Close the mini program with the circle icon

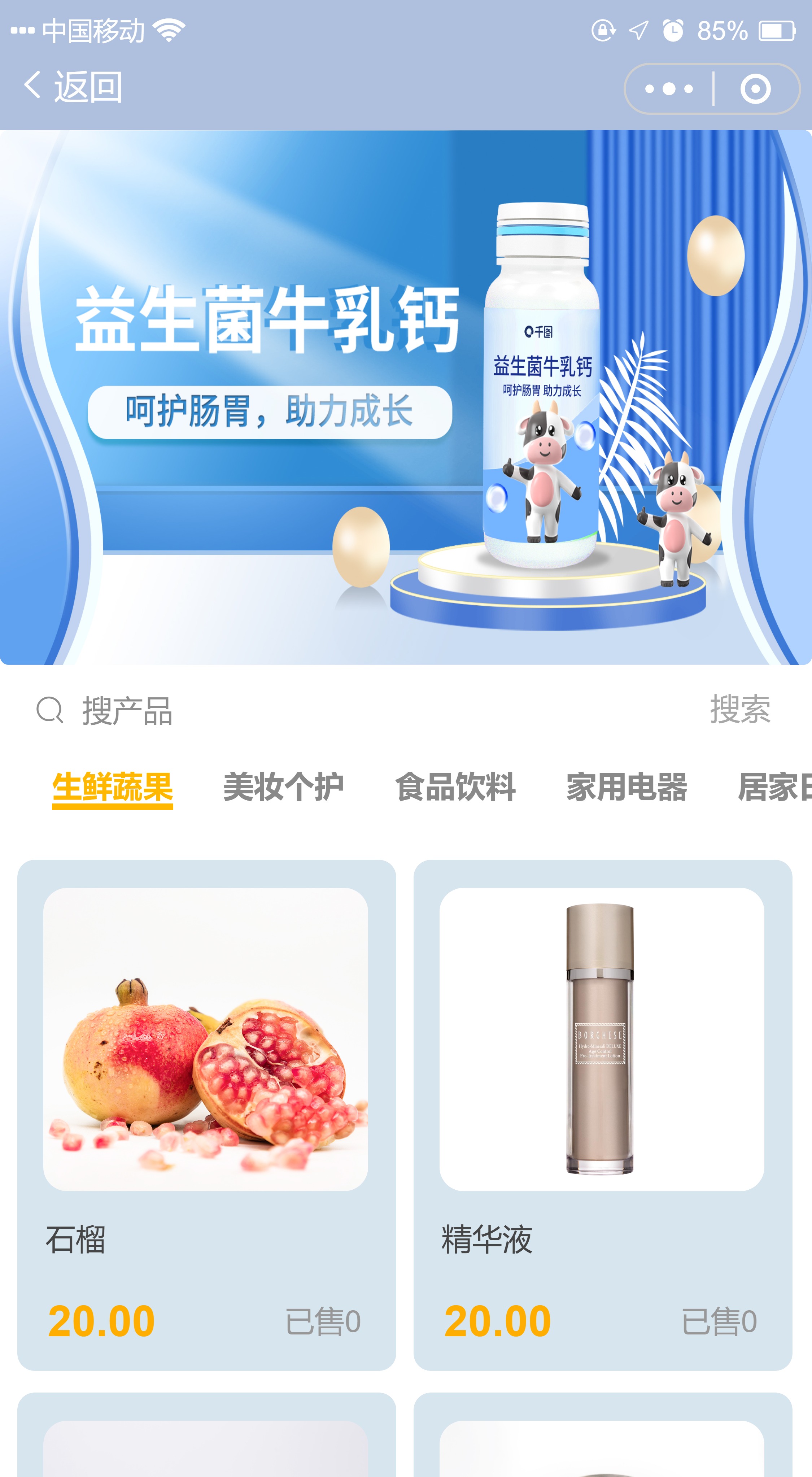click(755, 89)
